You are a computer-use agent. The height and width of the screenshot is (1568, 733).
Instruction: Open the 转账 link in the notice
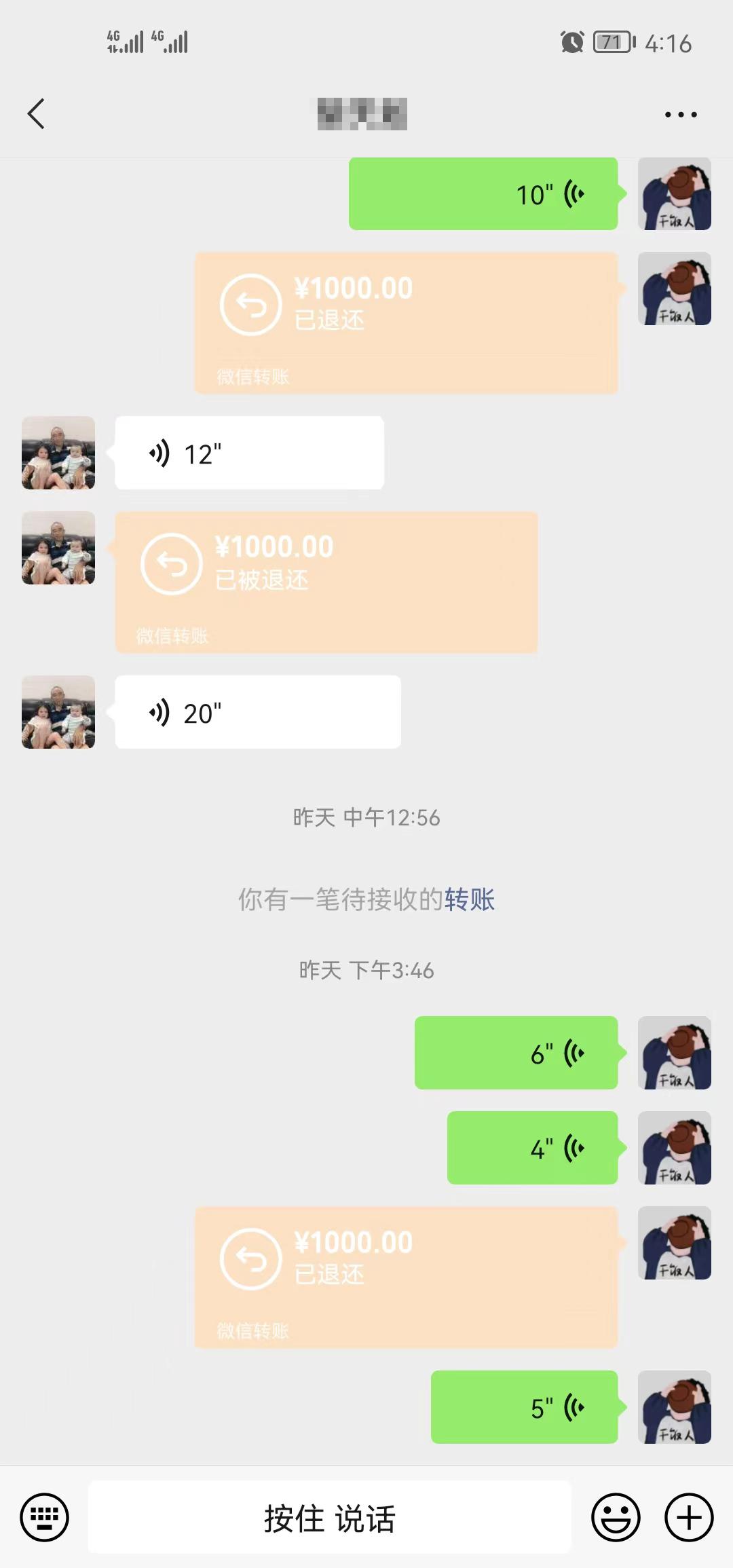470,899
